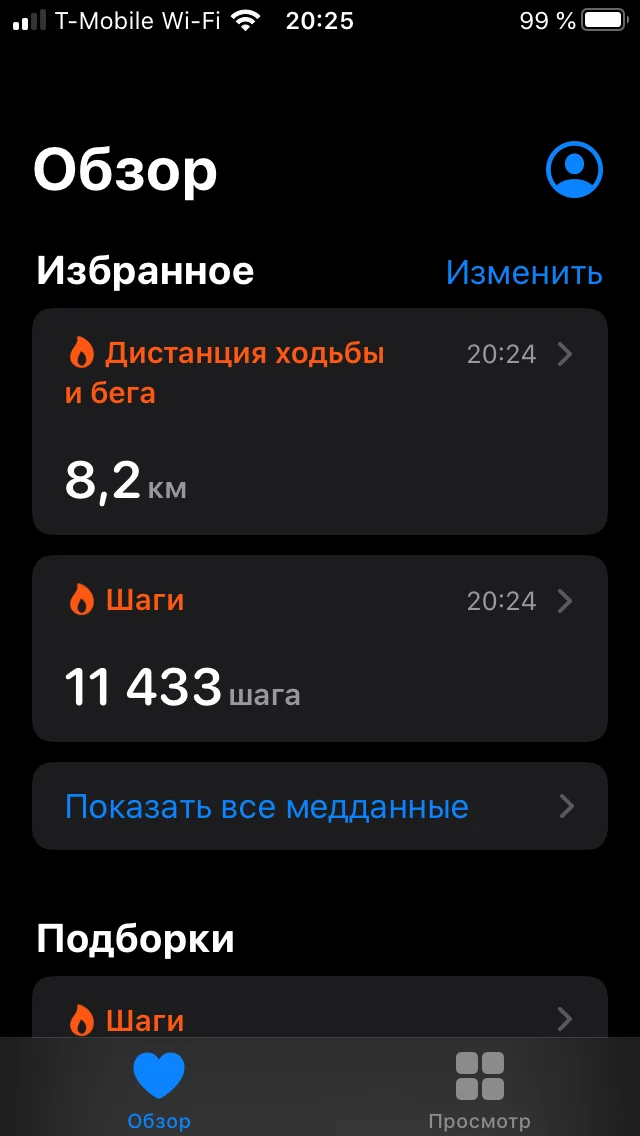The height and width of the screenshot is (1136, 640).
Task: Open the Дистанция ходьбы и бега card
Action: [x=320, y=421]
